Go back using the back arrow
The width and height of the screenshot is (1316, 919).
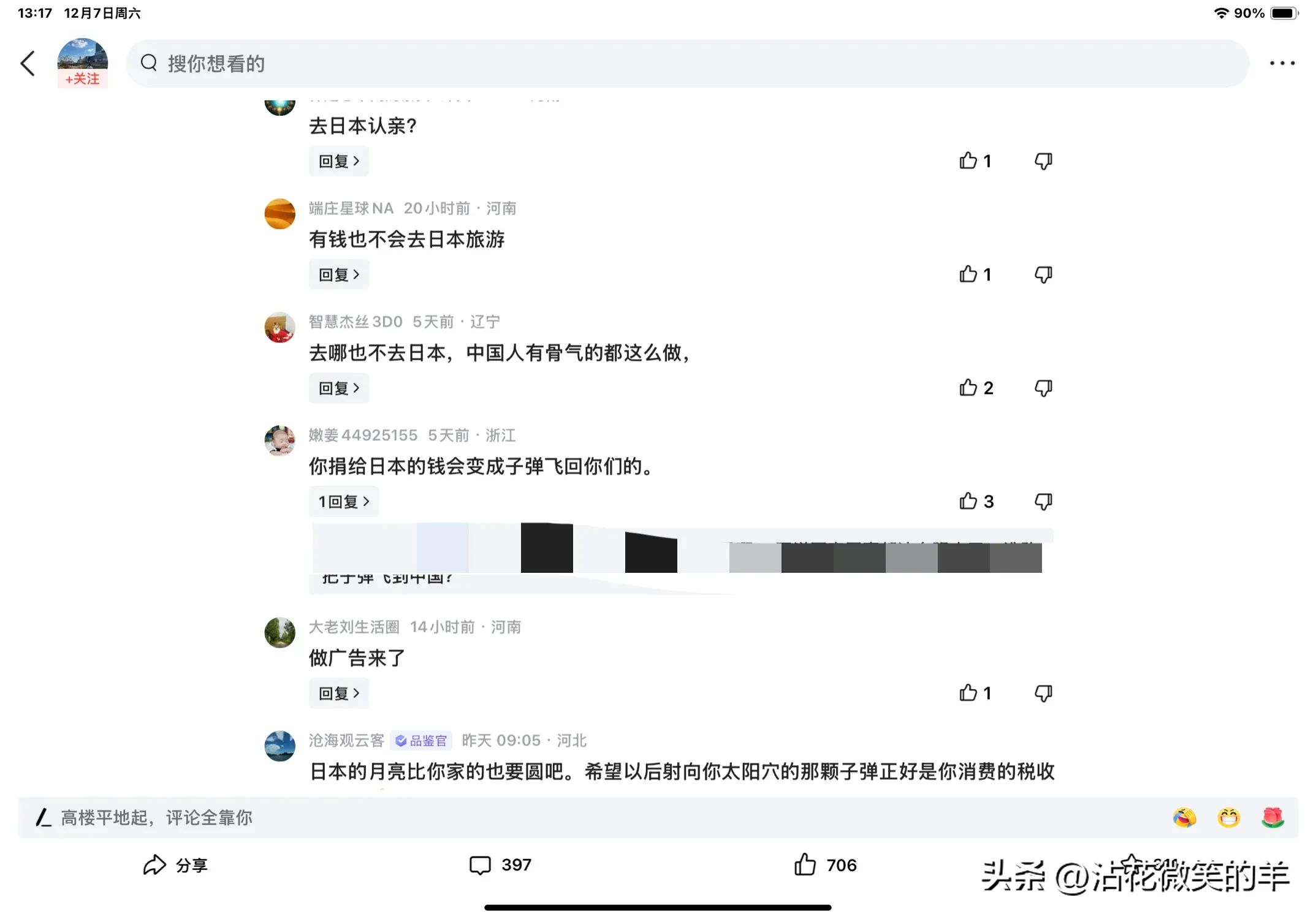[x=28, y=63]
